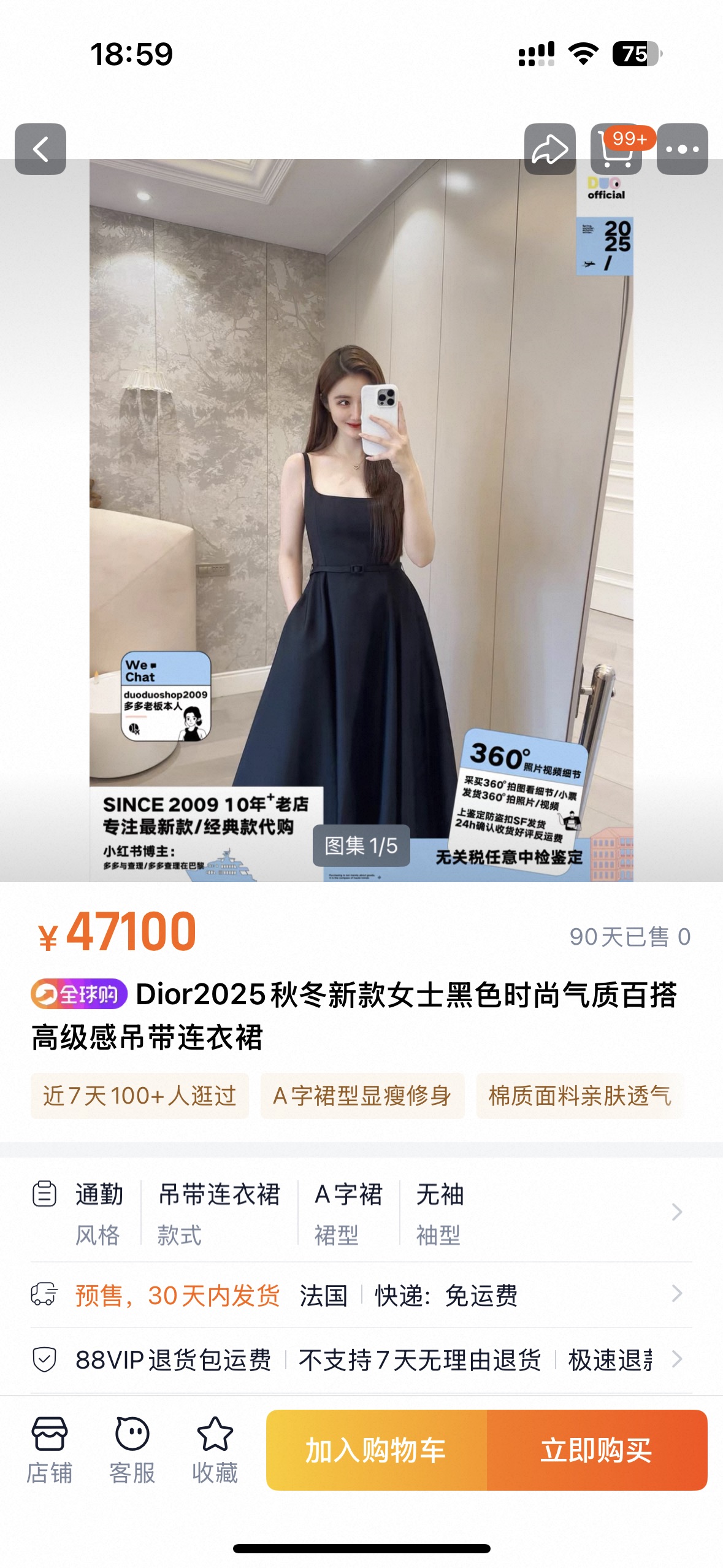Add this item to 收藏 favorites
This screenshot has height=1568, width=723.
tap(215, 1449)
